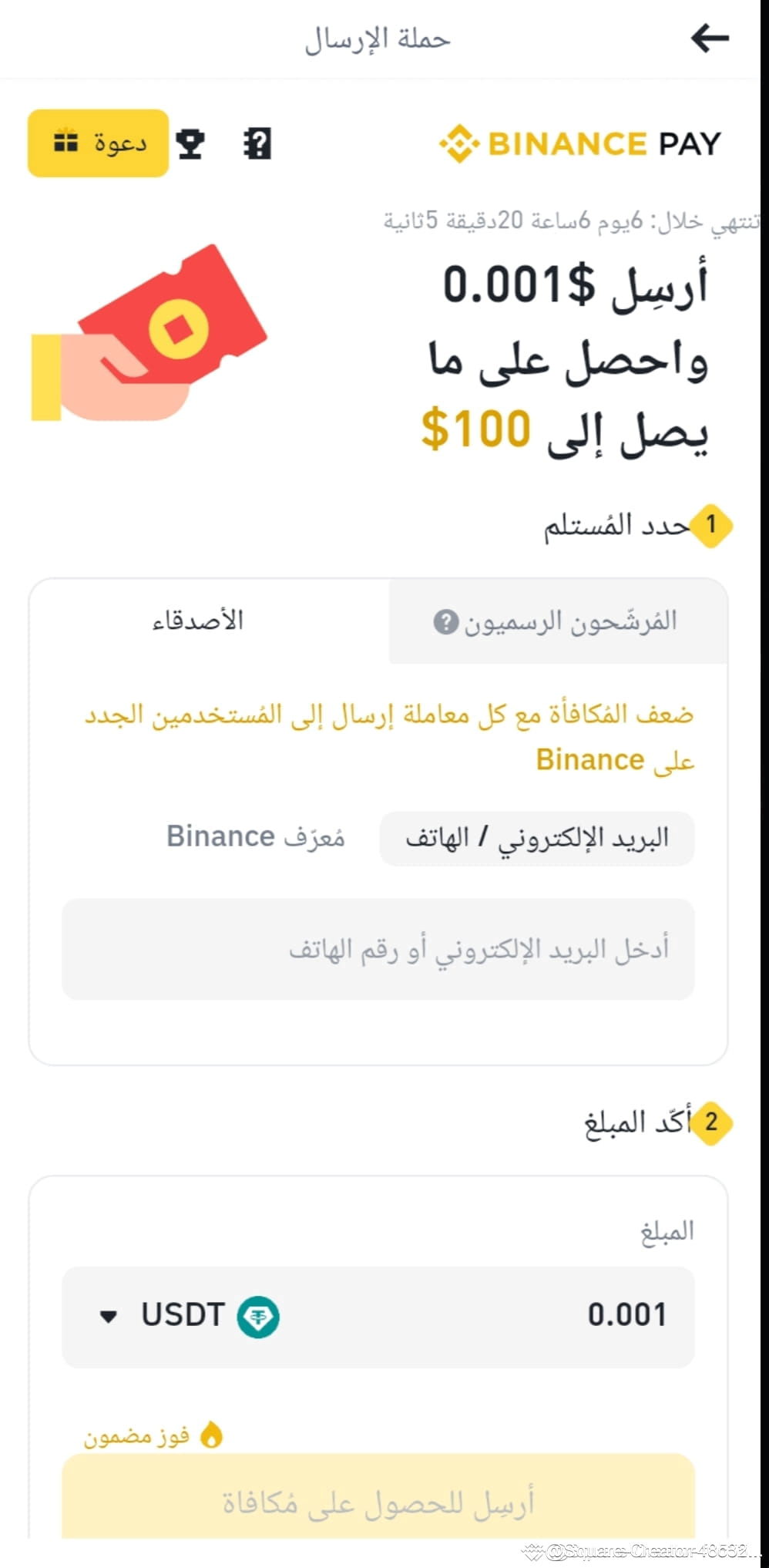Screen dimensions: 769x1568
Task: Switch to the الأصدقاء tab
Action: pos(199,621)
